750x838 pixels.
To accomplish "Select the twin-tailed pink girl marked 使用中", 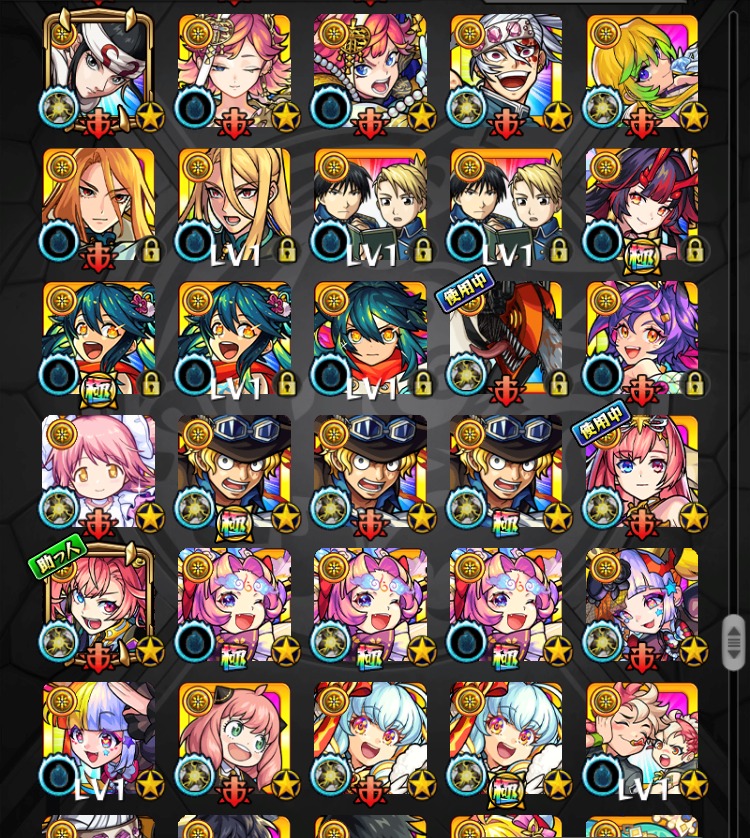I will click(641, 472).
